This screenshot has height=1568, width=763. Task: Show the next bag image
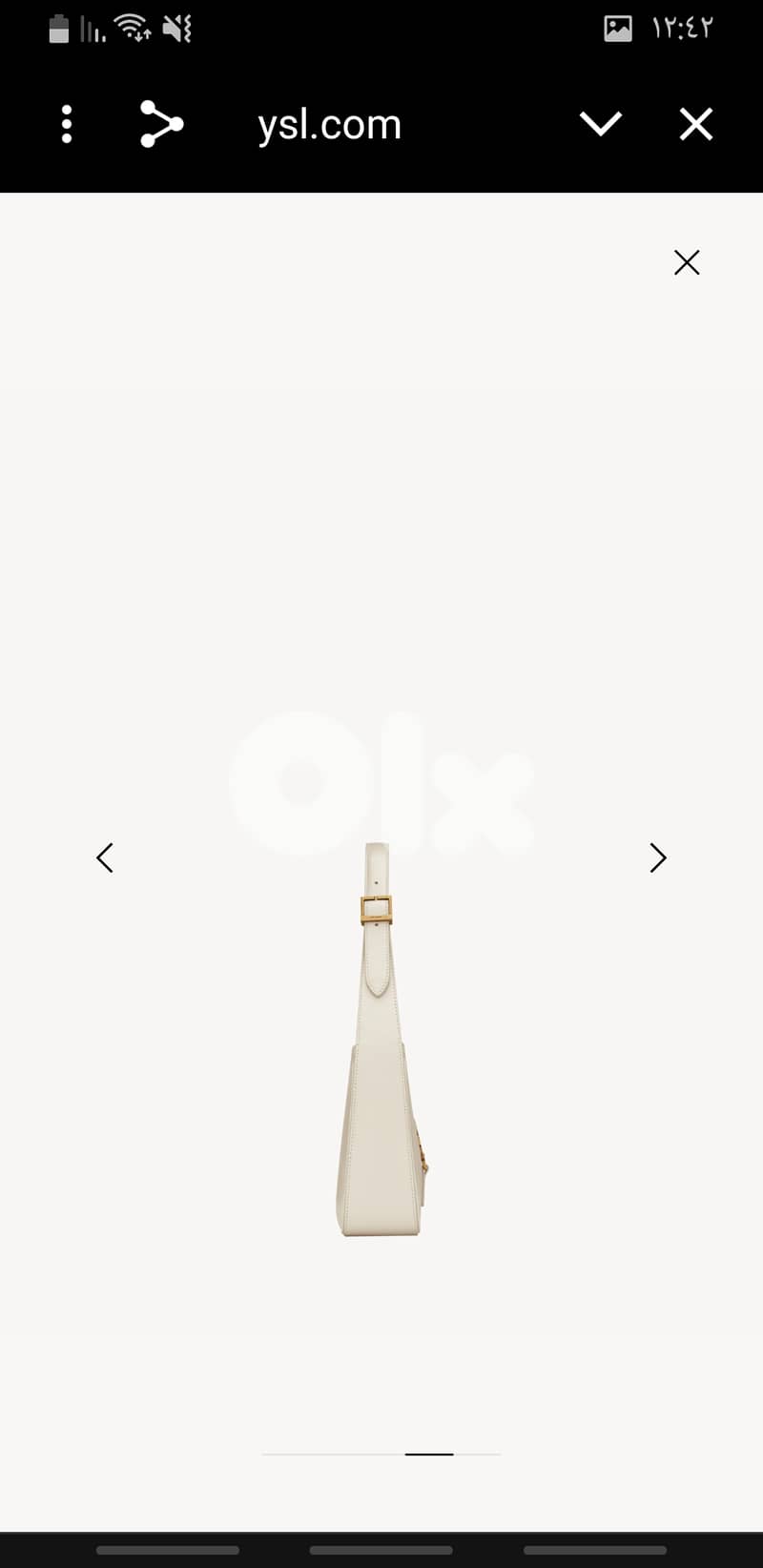(x=658, y=857)
